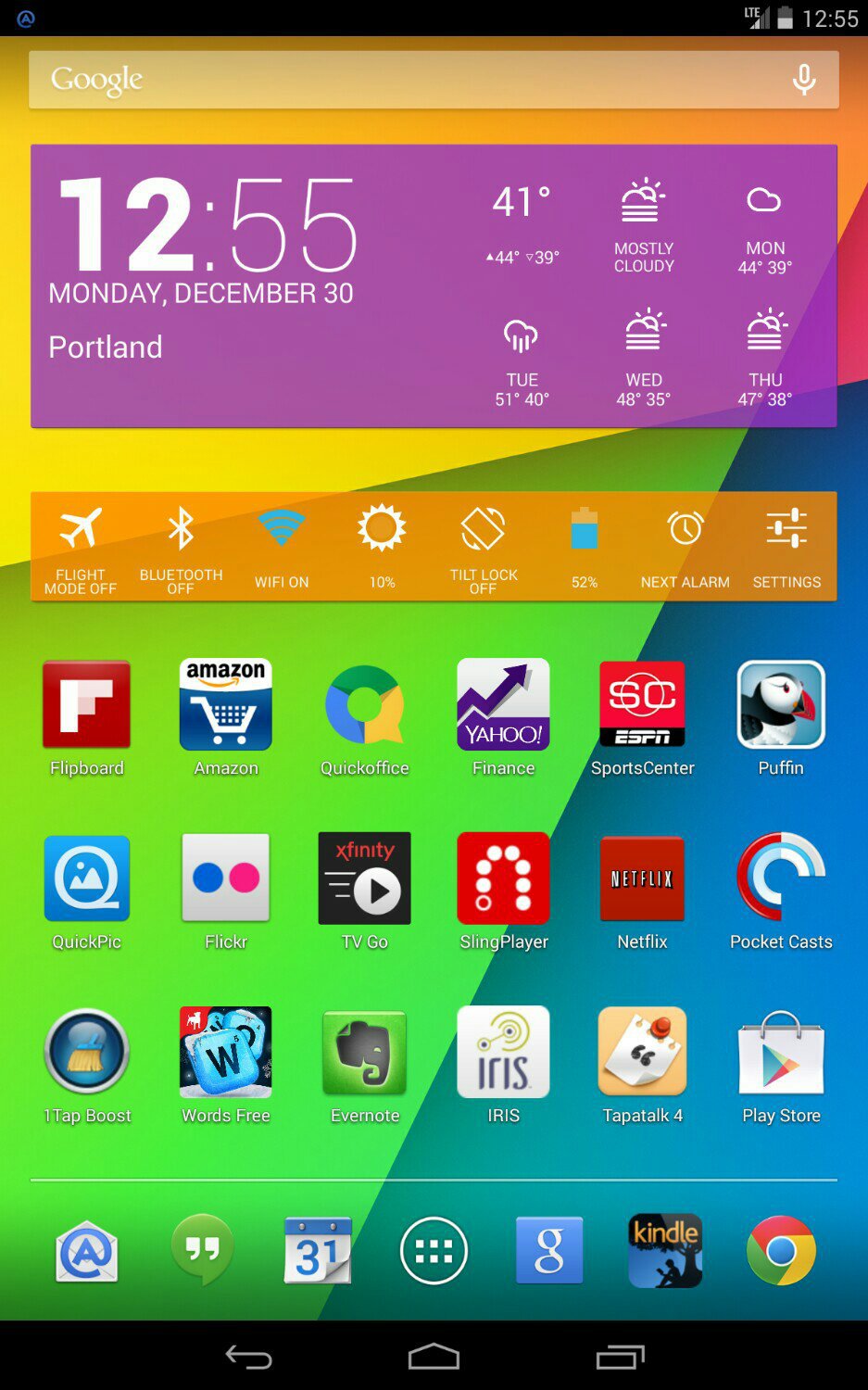
Task: Toggle the tilt lock
Action: point(483,547)
